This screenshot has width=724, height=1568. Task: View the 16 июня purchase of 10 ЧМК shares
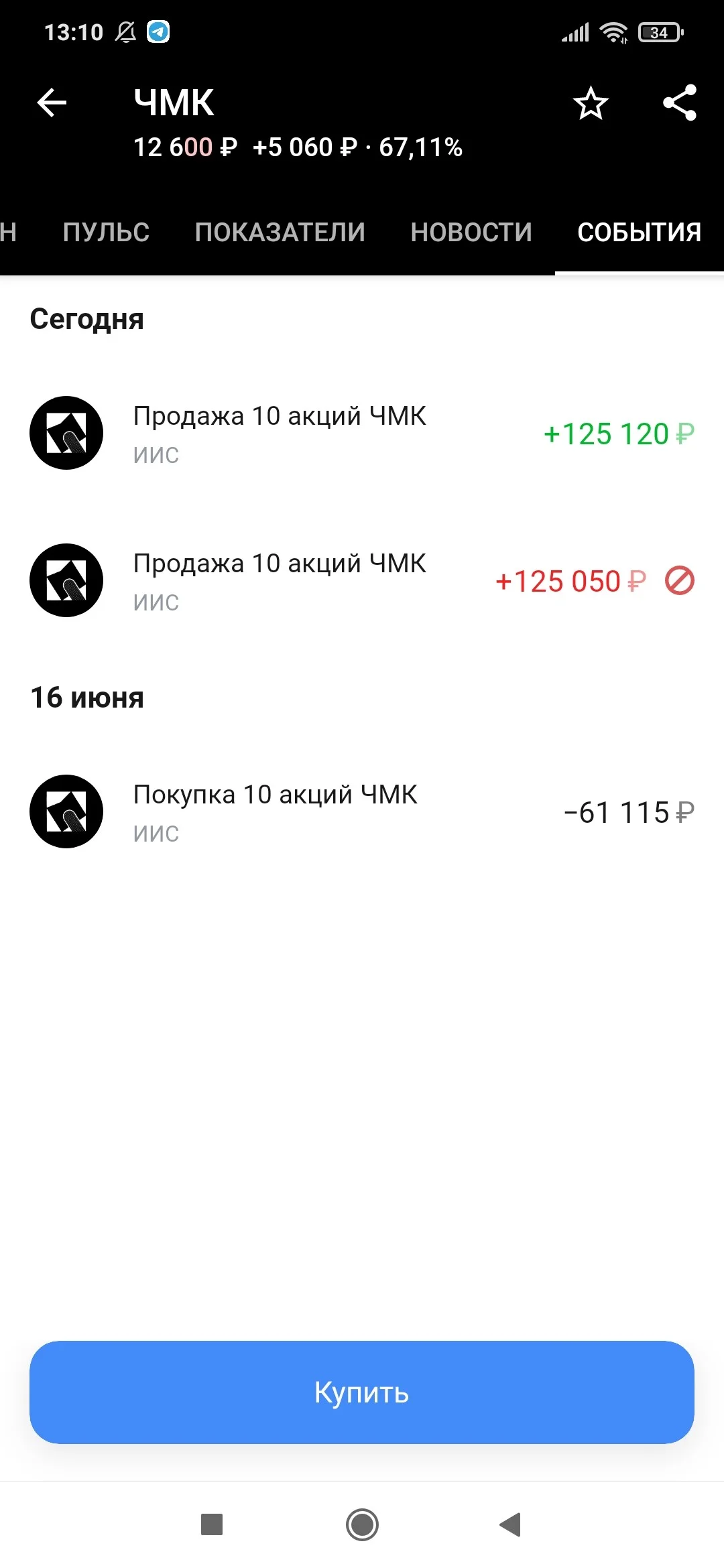pos(362,812)
